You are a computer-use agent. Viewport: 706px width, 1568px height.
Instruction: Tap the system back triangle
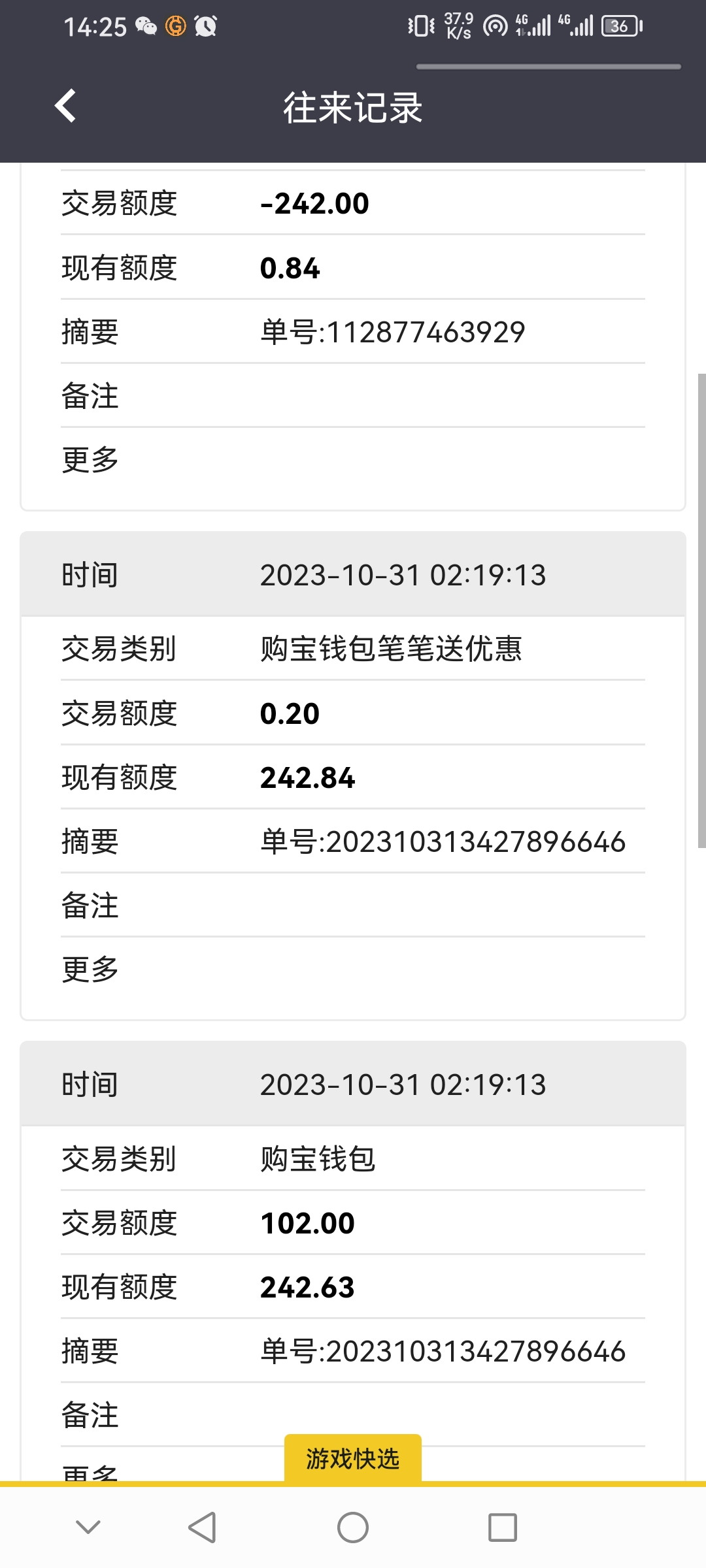[x=202, y=1527]
